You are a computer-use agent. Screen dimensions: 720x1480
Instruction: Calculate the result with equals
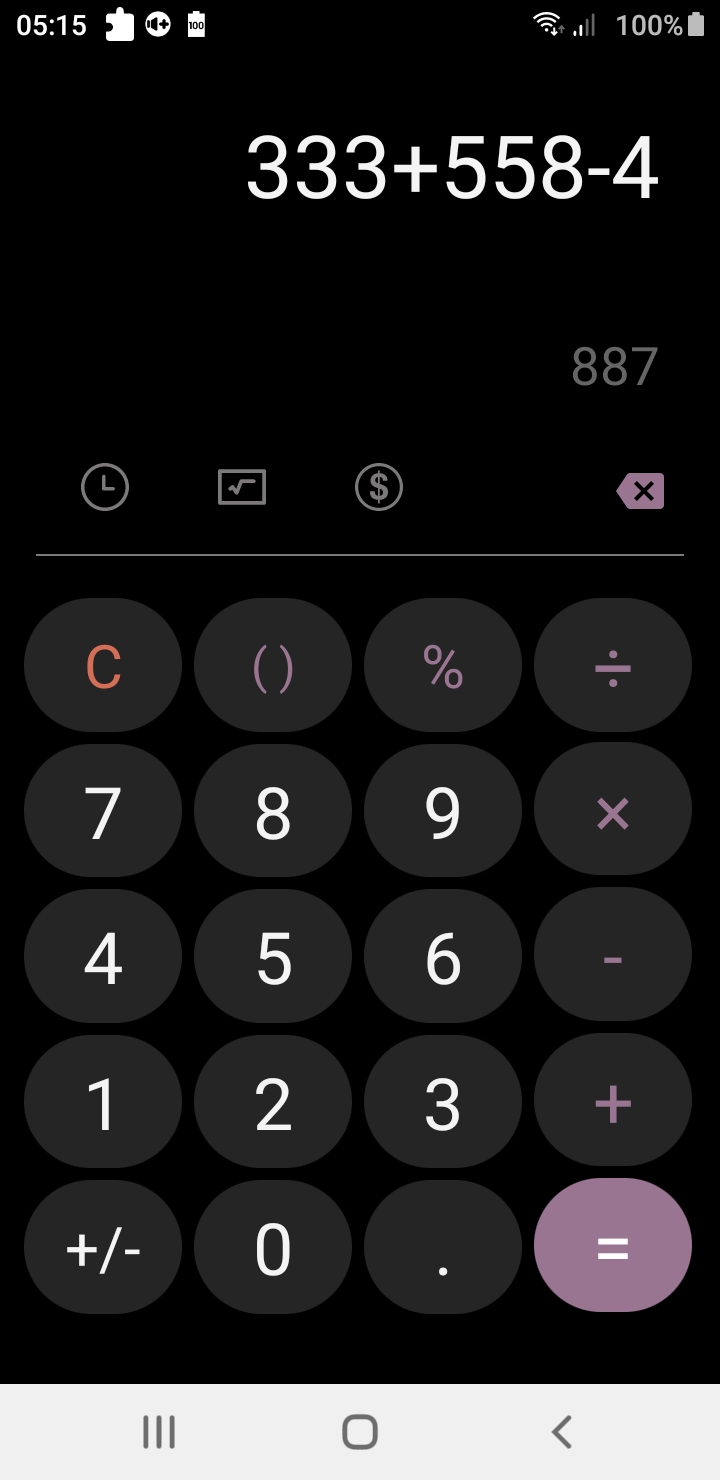(x=613, y=1247)
